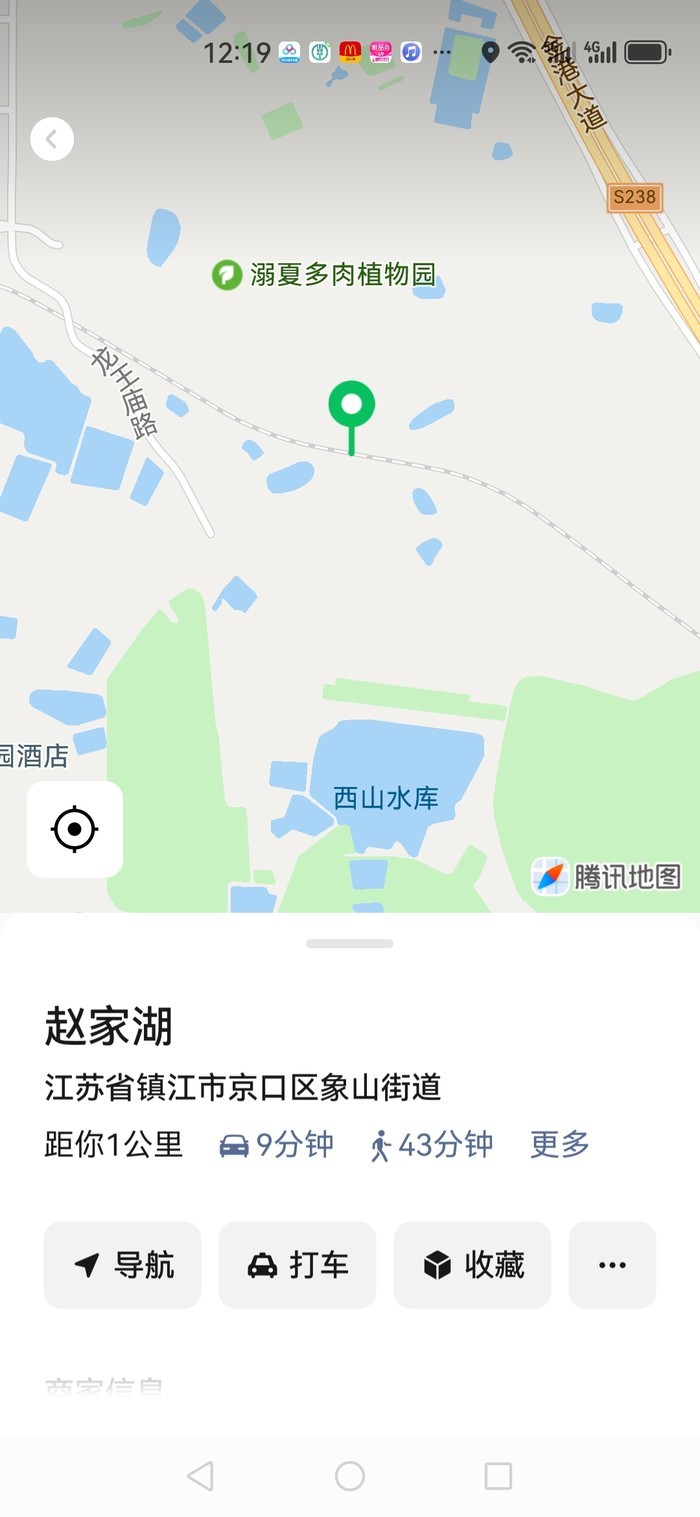
Task: View the 9分钟 driving route
Action: click(277, 1144)
